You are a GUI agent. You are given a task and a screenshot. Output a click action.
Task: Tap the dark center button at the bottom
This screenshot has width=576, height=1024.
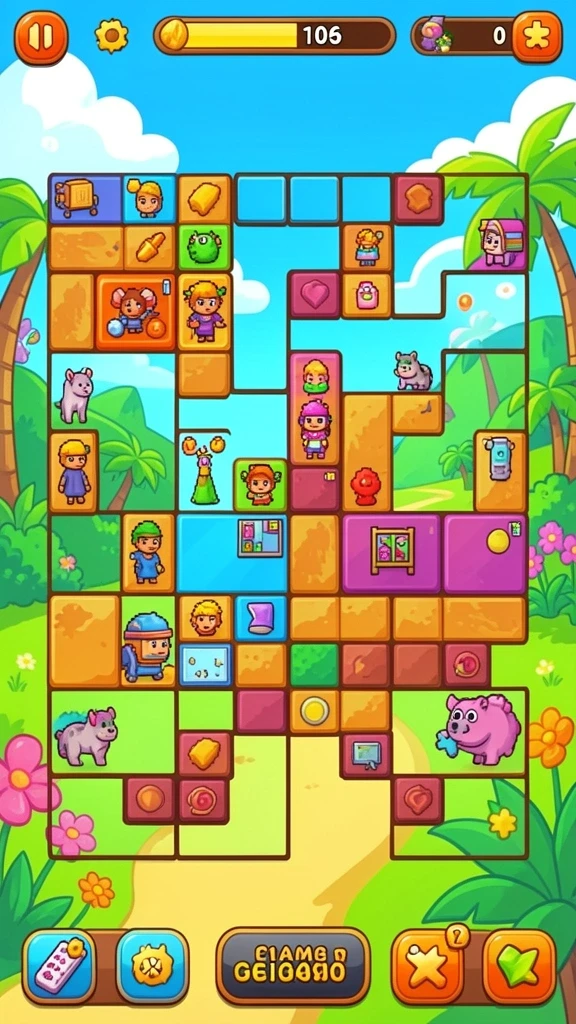(293, 966)
